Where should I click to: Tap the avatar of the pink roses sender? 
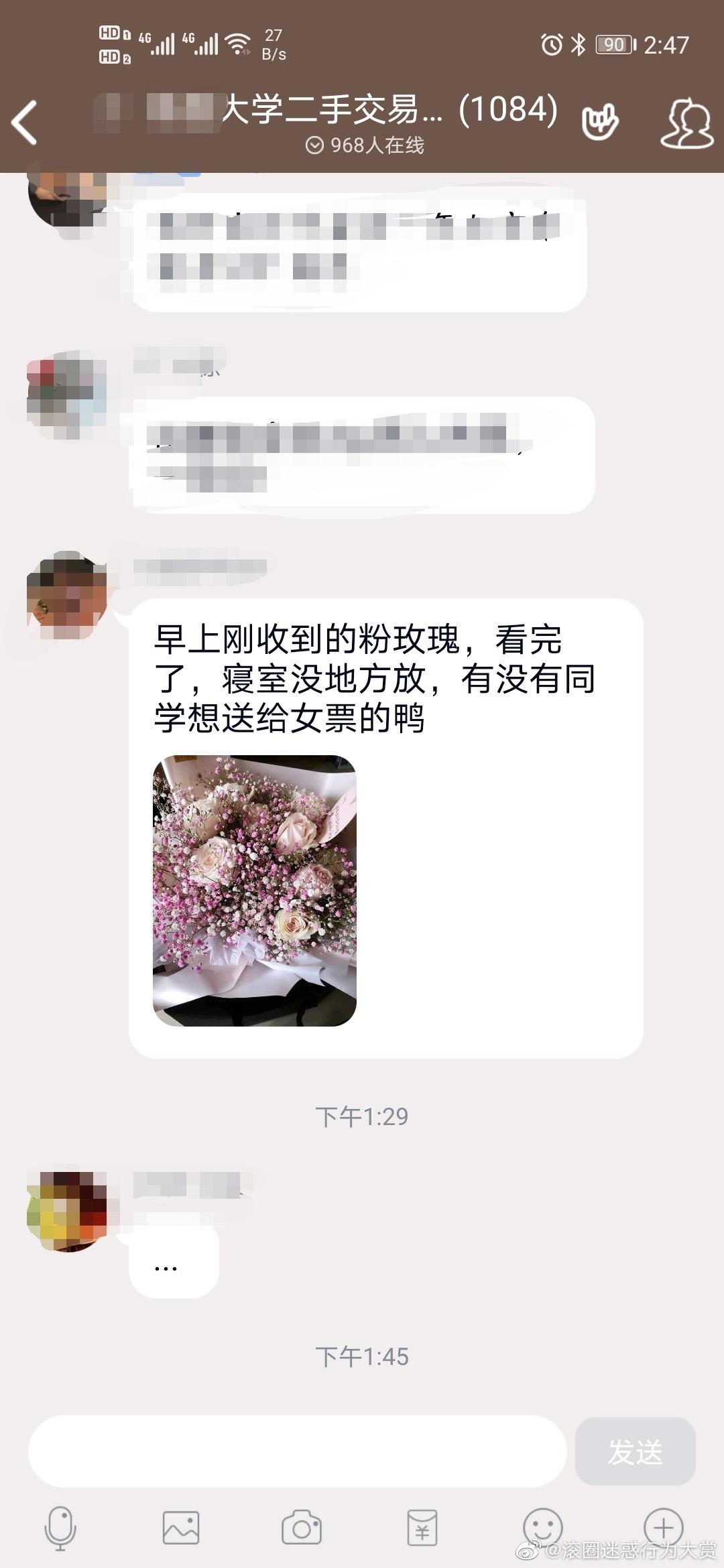[67, 595]
